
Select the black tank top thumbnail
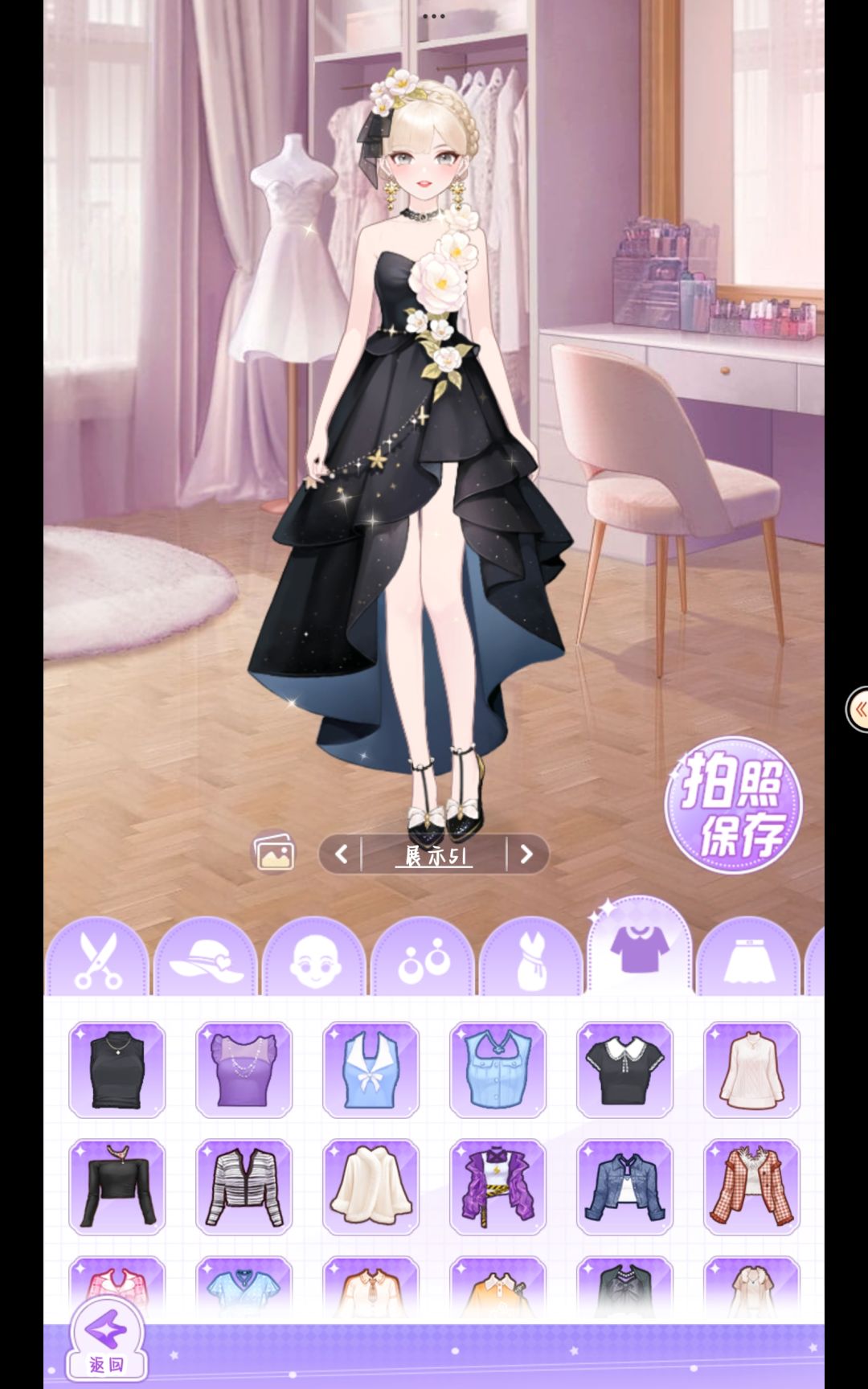click(x=117, y=1069)
